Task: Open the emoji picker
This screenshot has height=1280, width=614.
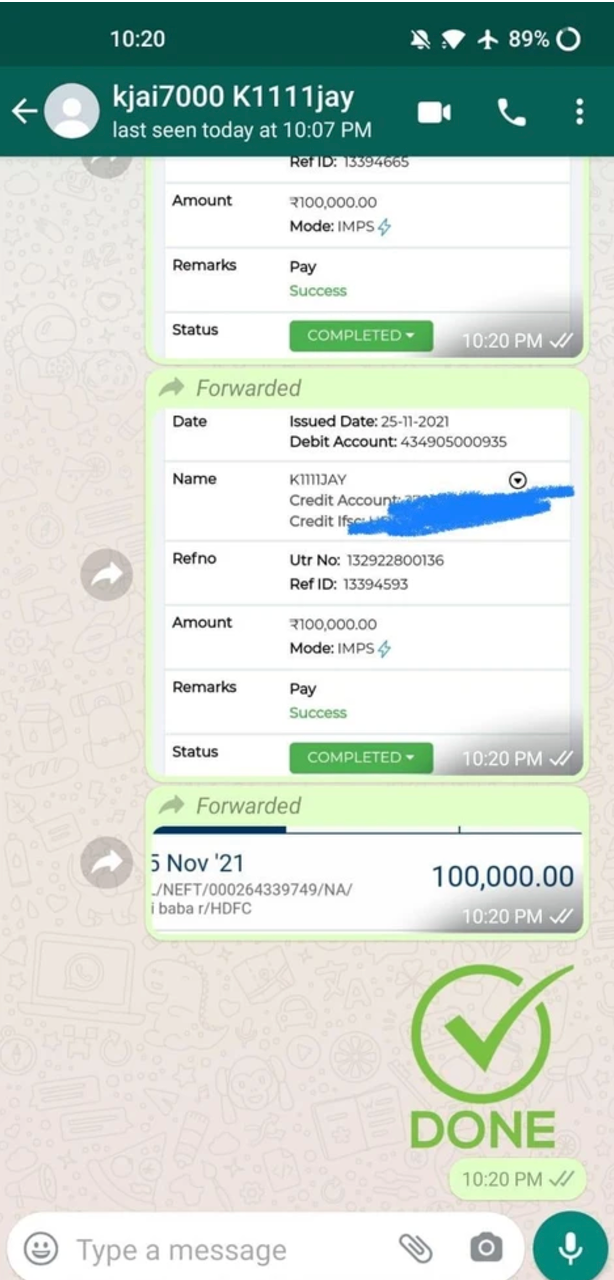Action: point(40,1249)
